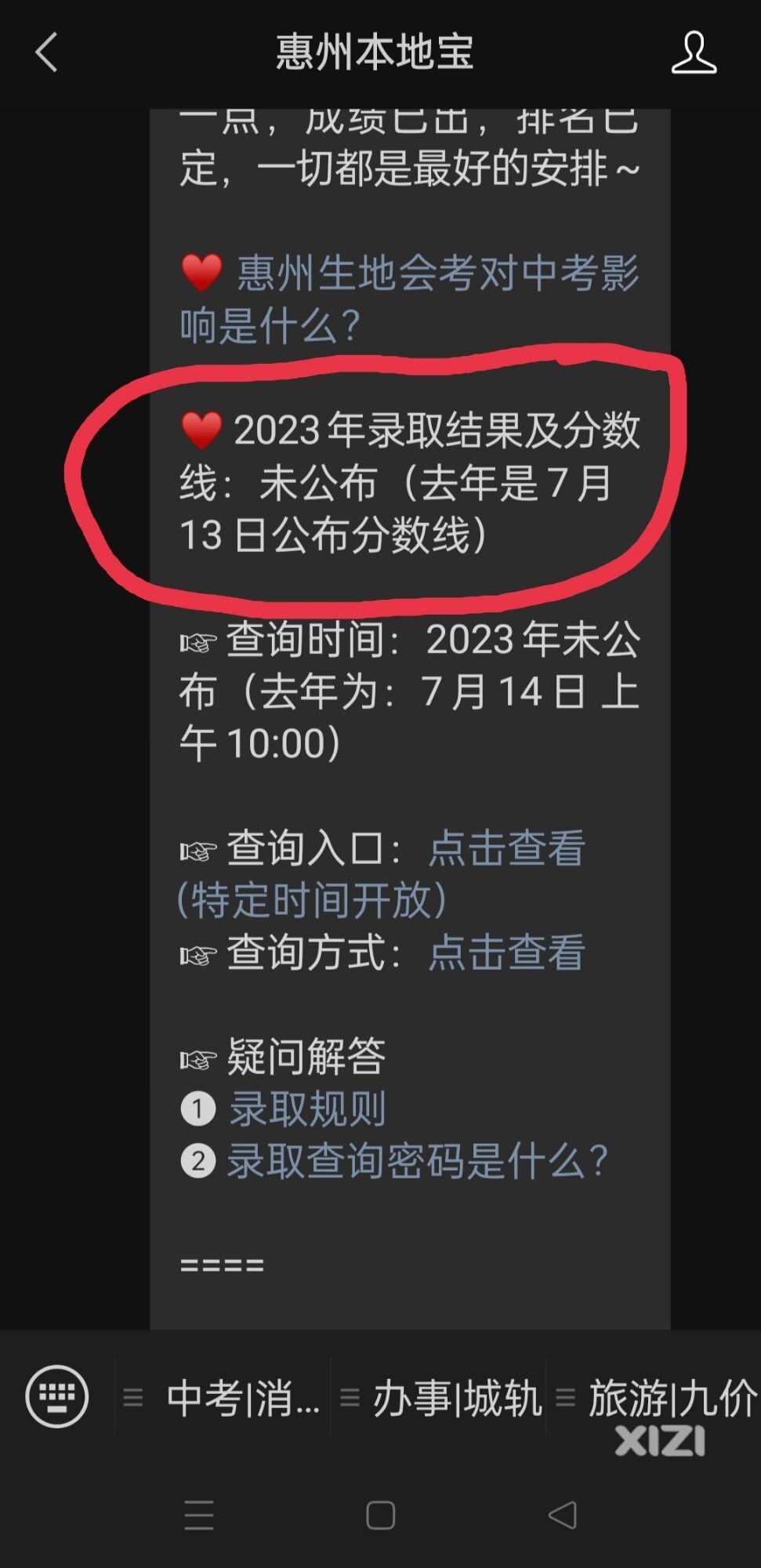The image size is (761, 1568).
Task: Tap the system home button
Action: [x=380, y=1515]
